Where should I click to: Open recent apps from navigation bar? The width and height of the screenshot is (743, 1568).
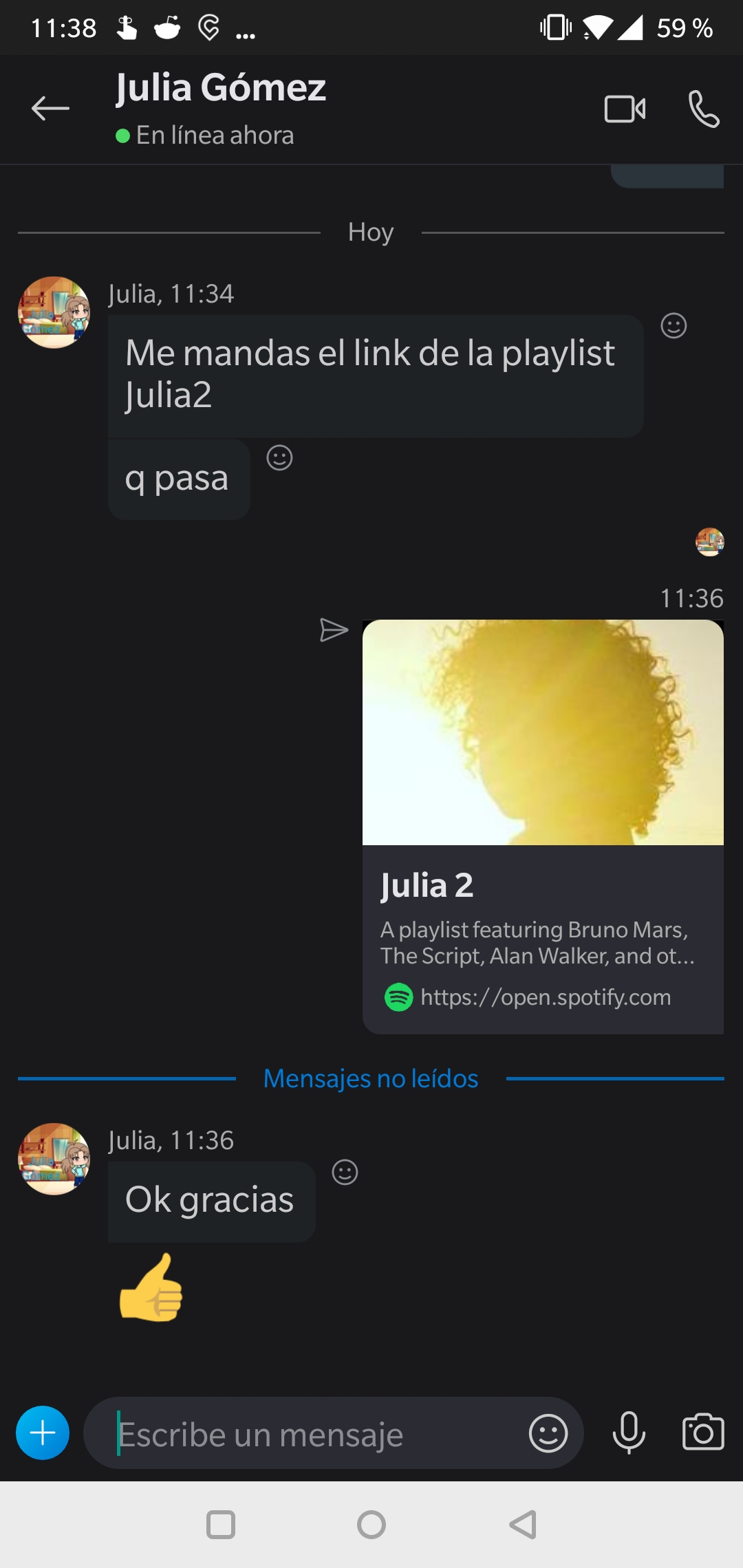pos(221,1525)
